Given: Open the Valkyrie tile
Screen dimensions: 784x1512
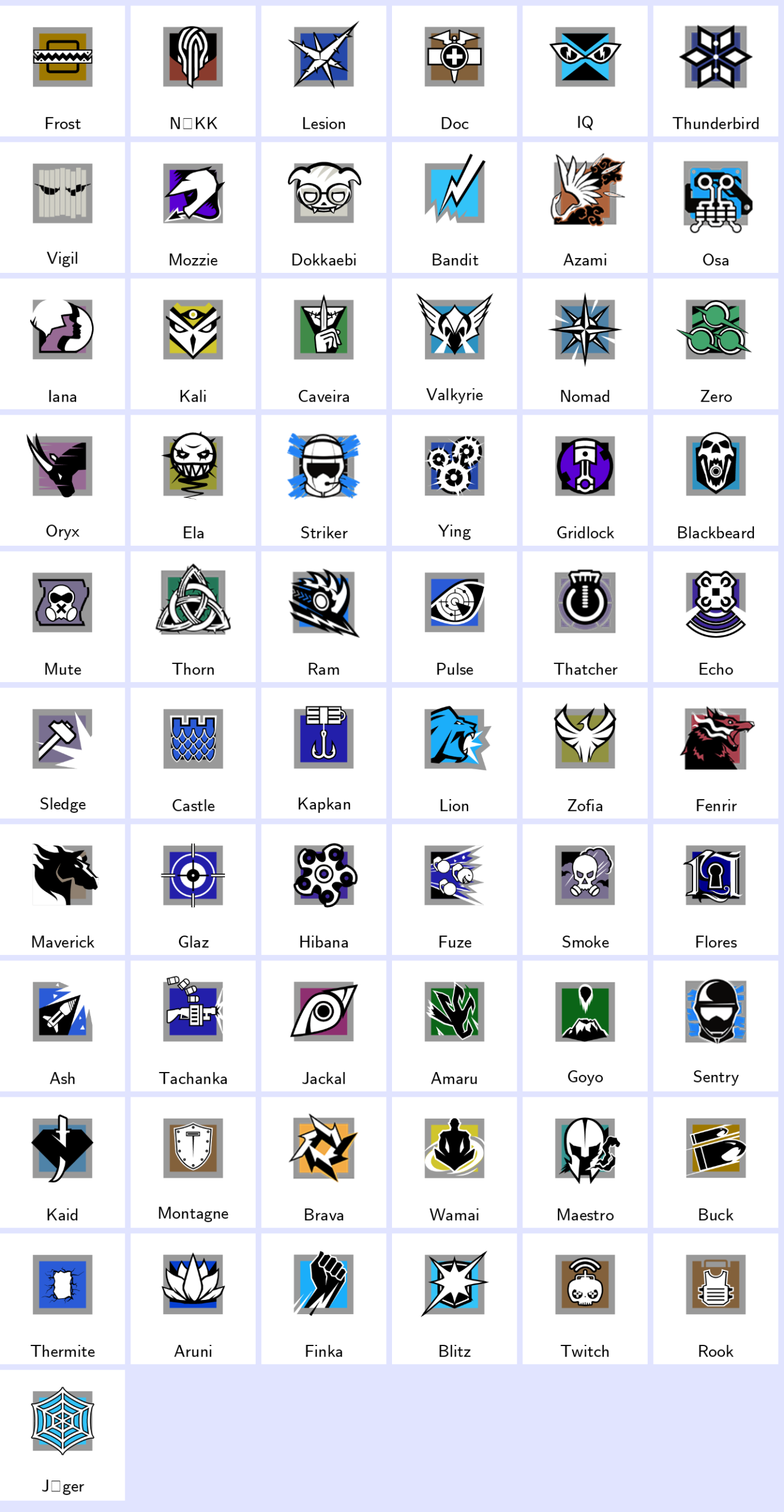Looking at the screenshot, I should pos(454,344).
